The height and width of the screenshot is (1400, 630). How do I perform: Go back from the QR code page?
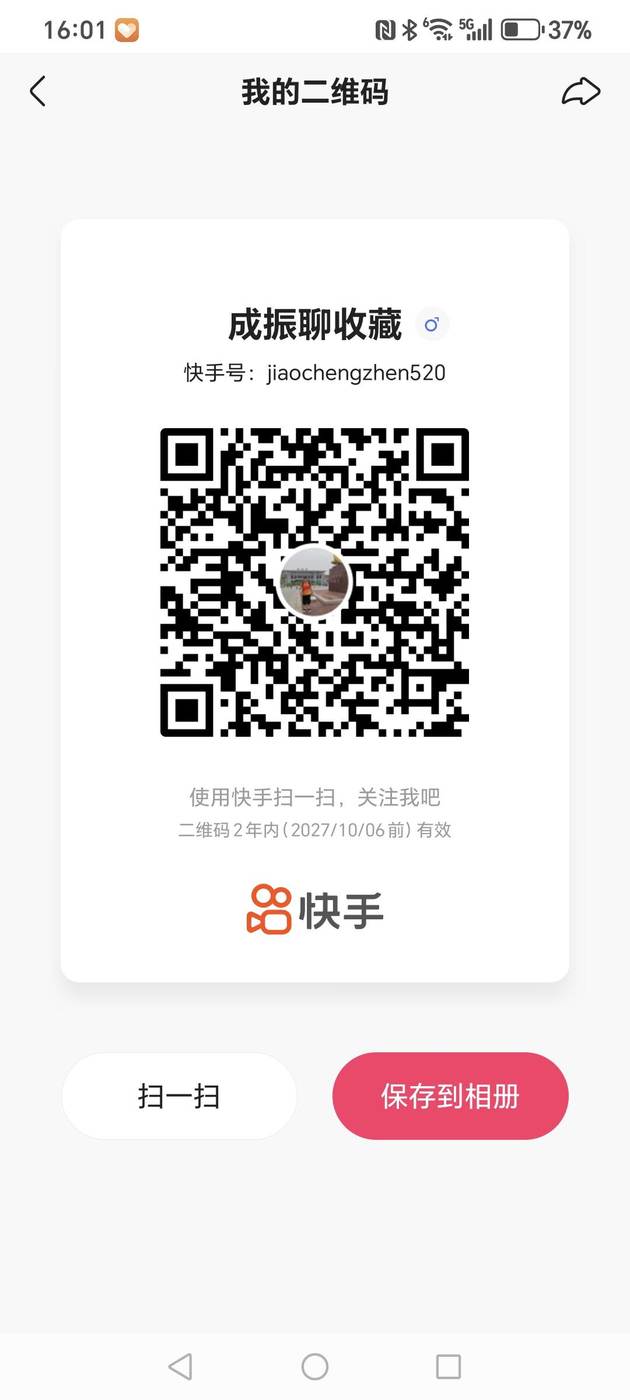pos(38,92)
